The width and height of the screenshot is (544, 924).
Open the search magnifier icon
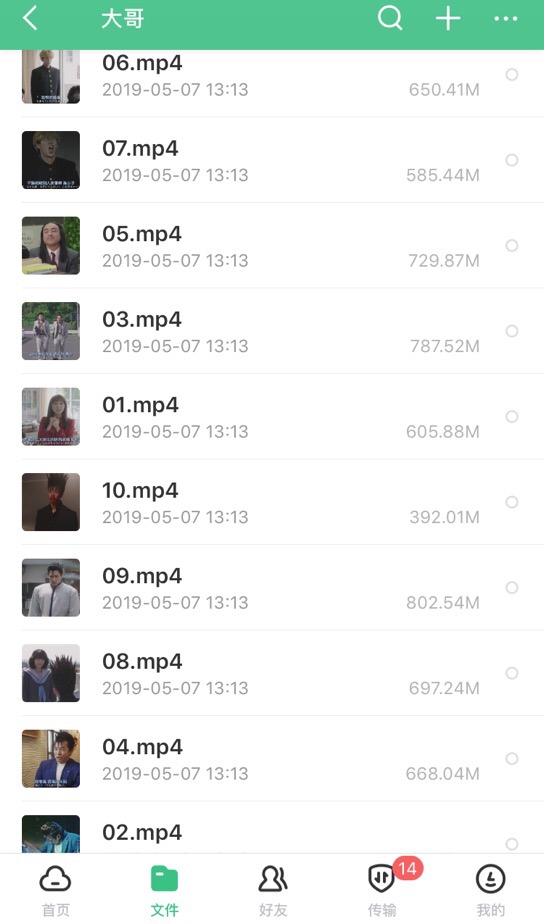click(x=390, y=18)
